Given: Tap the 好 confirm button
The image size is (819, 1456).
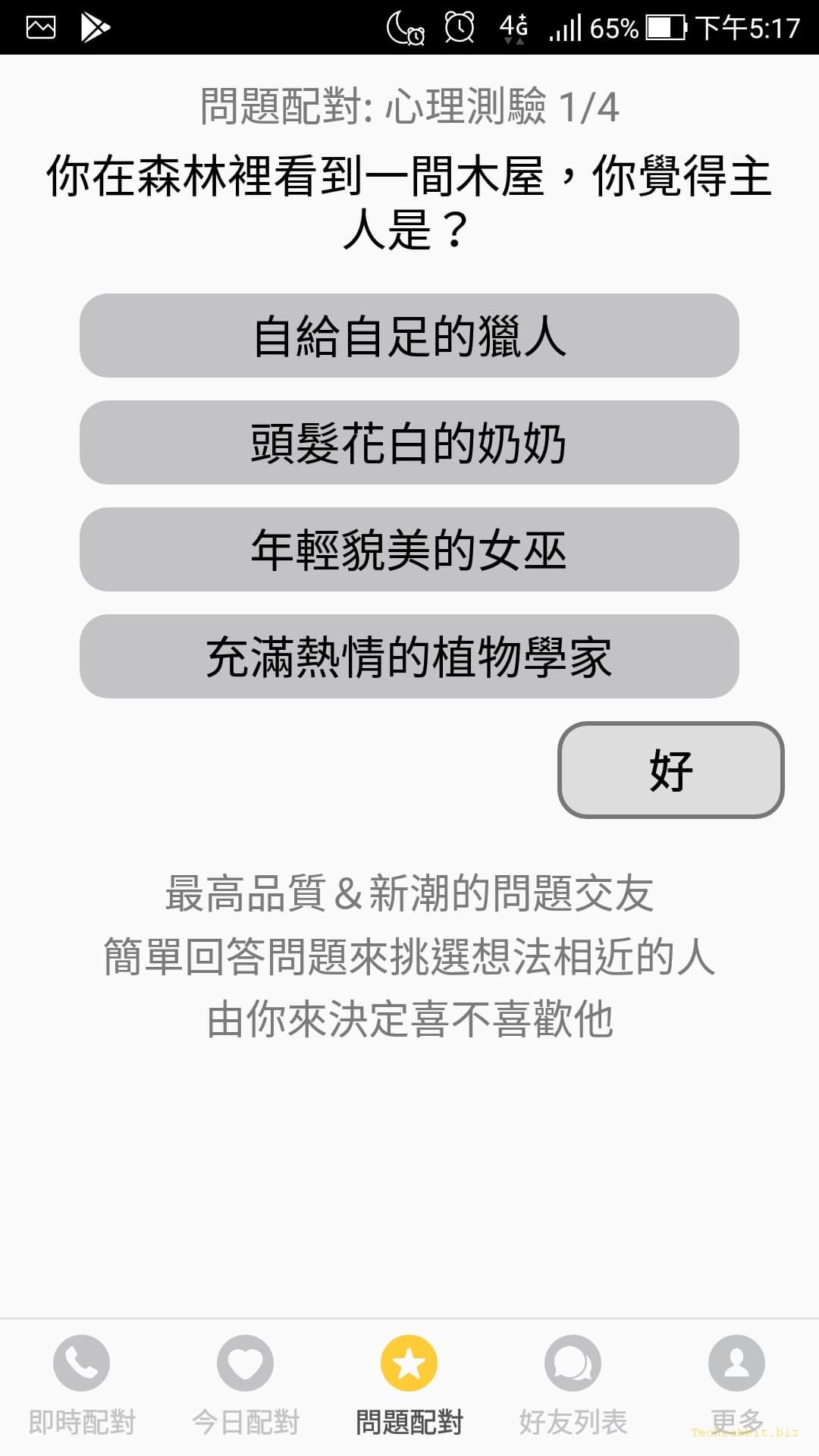Looking at the screenshot, I should [671, 770].
